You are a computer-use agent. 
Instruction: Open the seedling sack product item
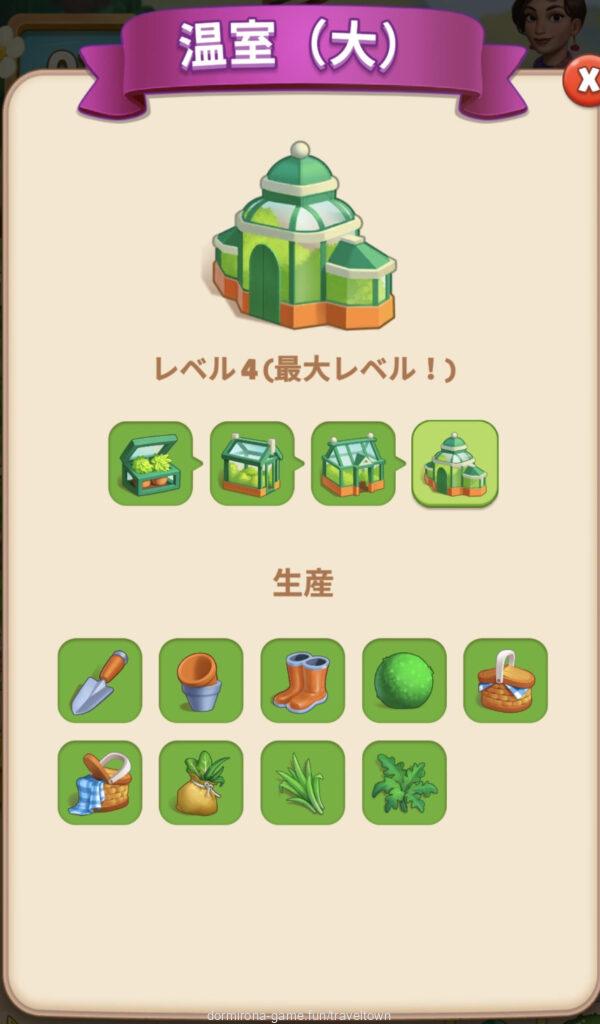coord(201,782)
